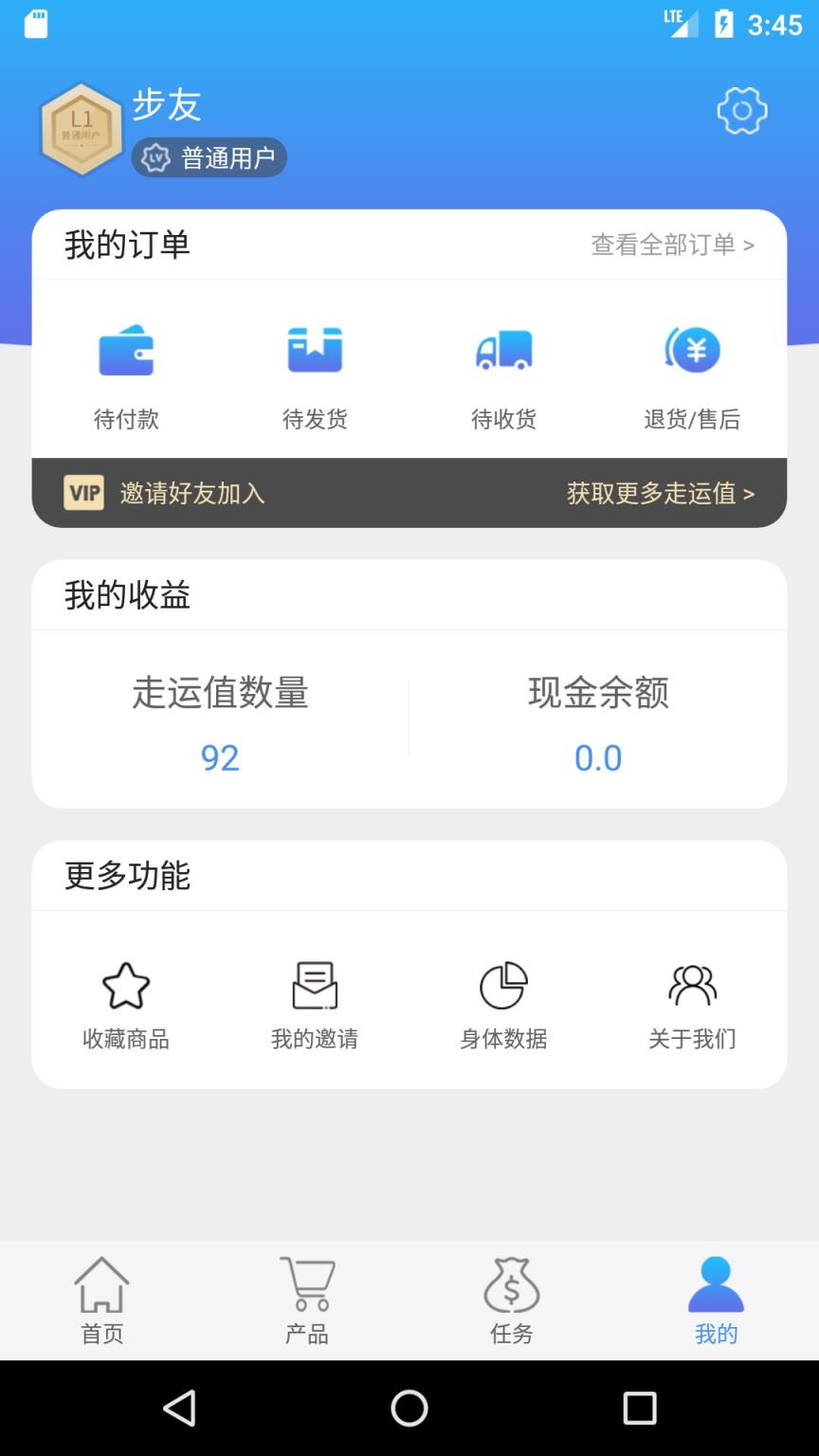The height and width of the screenshot is (1456, 819).
Task: Select the 待发货 pending shipment icon
Action: coord(315,349)
